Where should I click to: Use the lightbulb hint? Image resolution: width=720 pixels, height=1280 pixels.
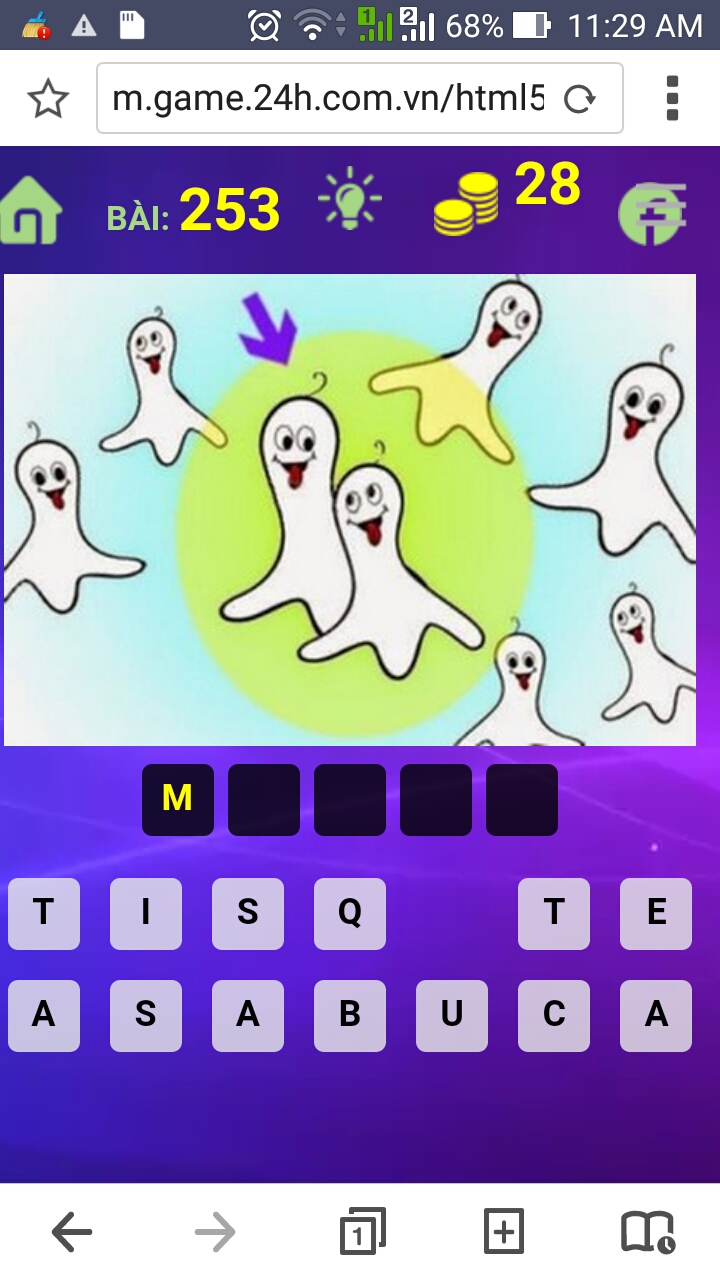pyautogui.click(x=349, y=200)
